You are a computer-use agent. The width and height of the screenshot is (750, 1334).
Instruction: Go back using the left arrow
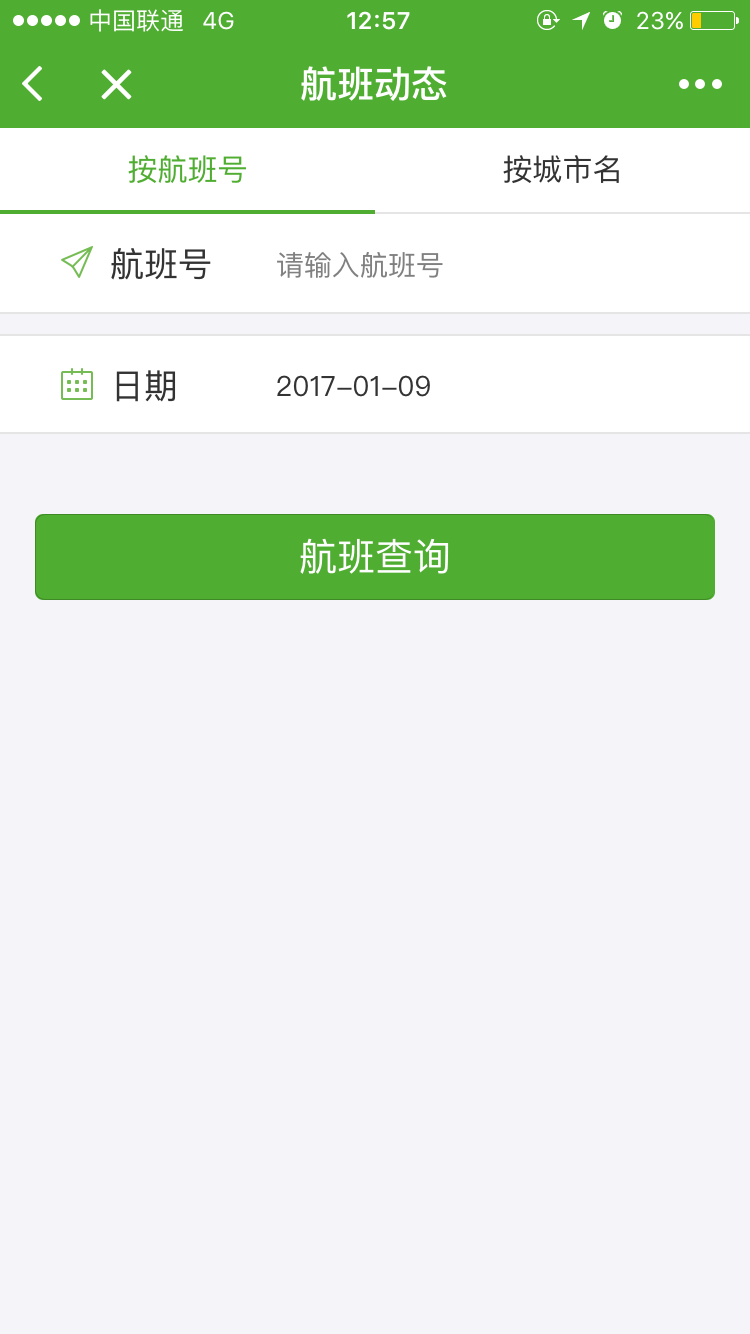pyautogui.click(x=32, y=84)
